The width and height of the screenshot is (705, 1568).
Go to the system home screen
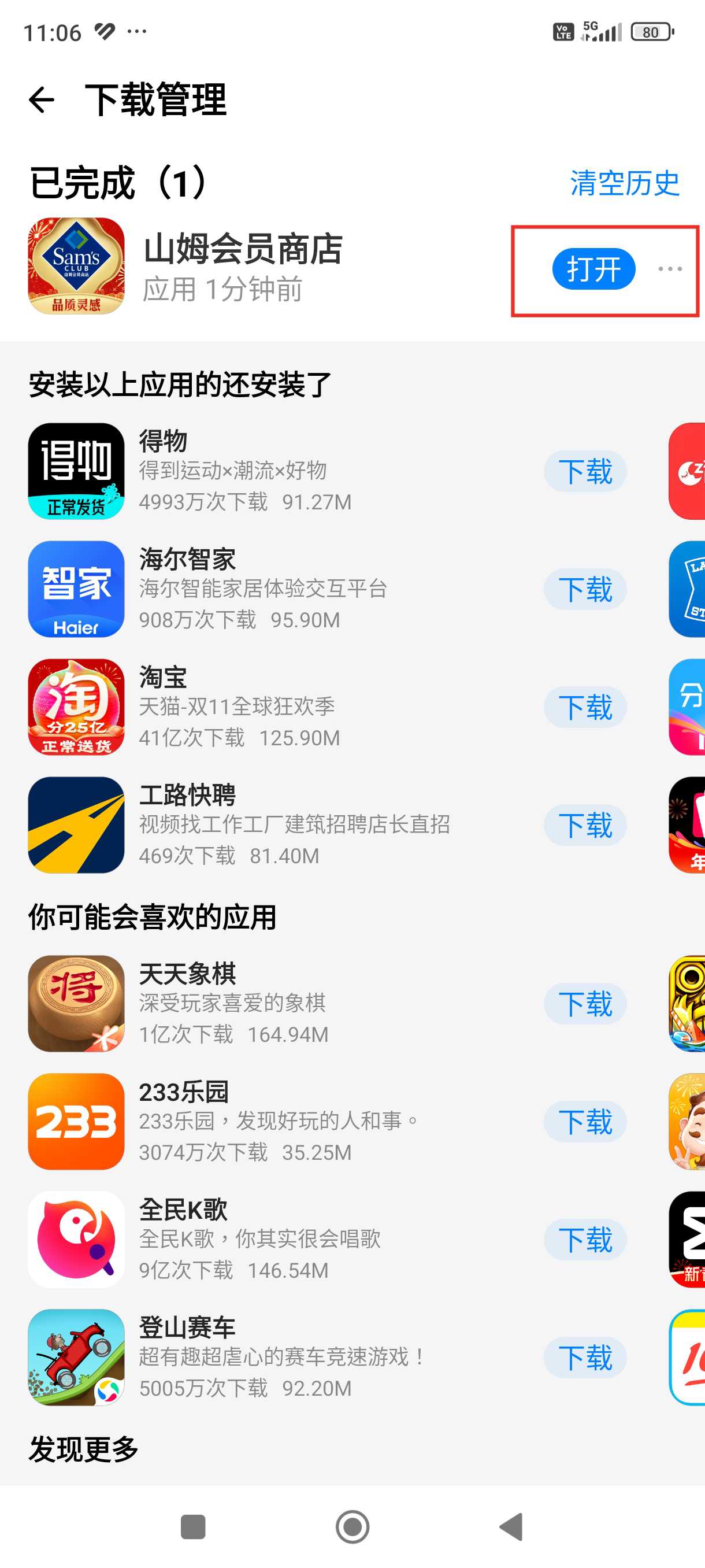[x=352, y=1526]
